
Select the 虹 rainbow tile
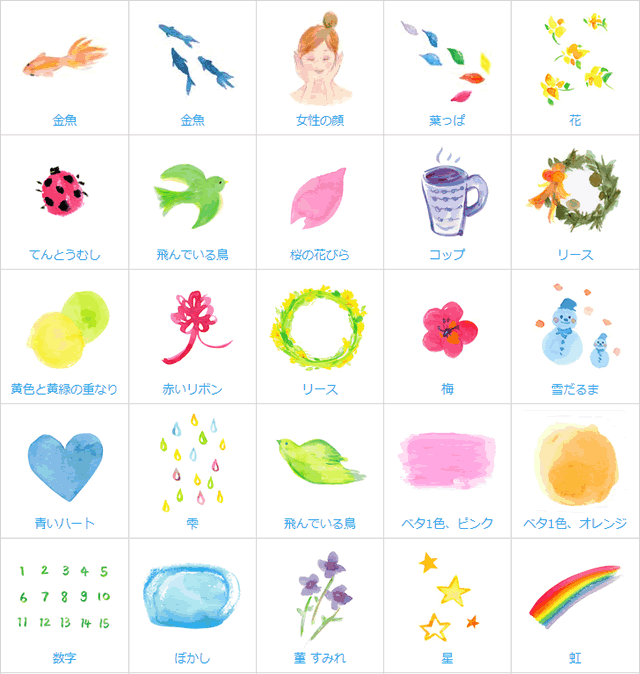click(x=575, y=597)
